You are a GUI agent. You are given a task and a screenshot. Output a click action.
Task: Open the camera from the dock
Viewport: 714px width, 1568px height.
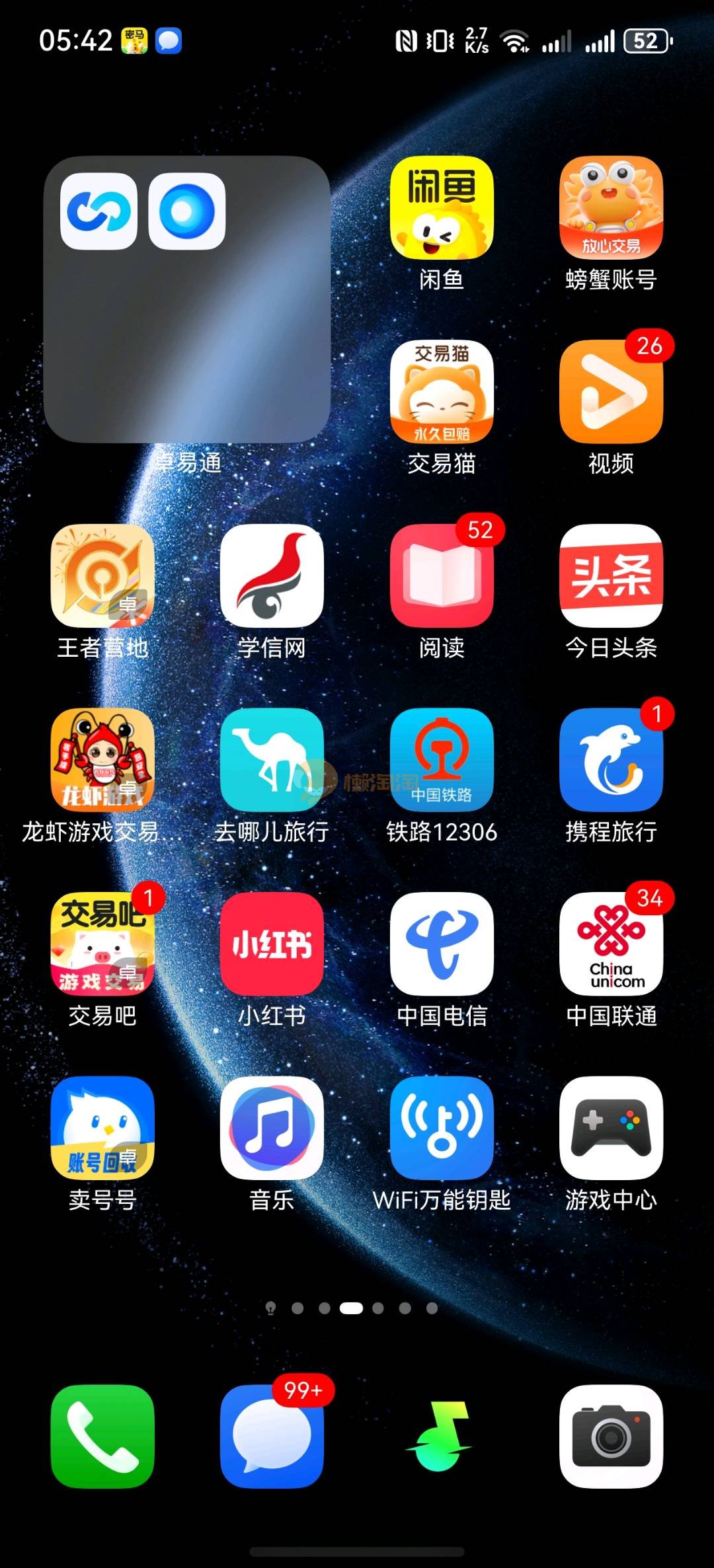tap(611, 1436)
